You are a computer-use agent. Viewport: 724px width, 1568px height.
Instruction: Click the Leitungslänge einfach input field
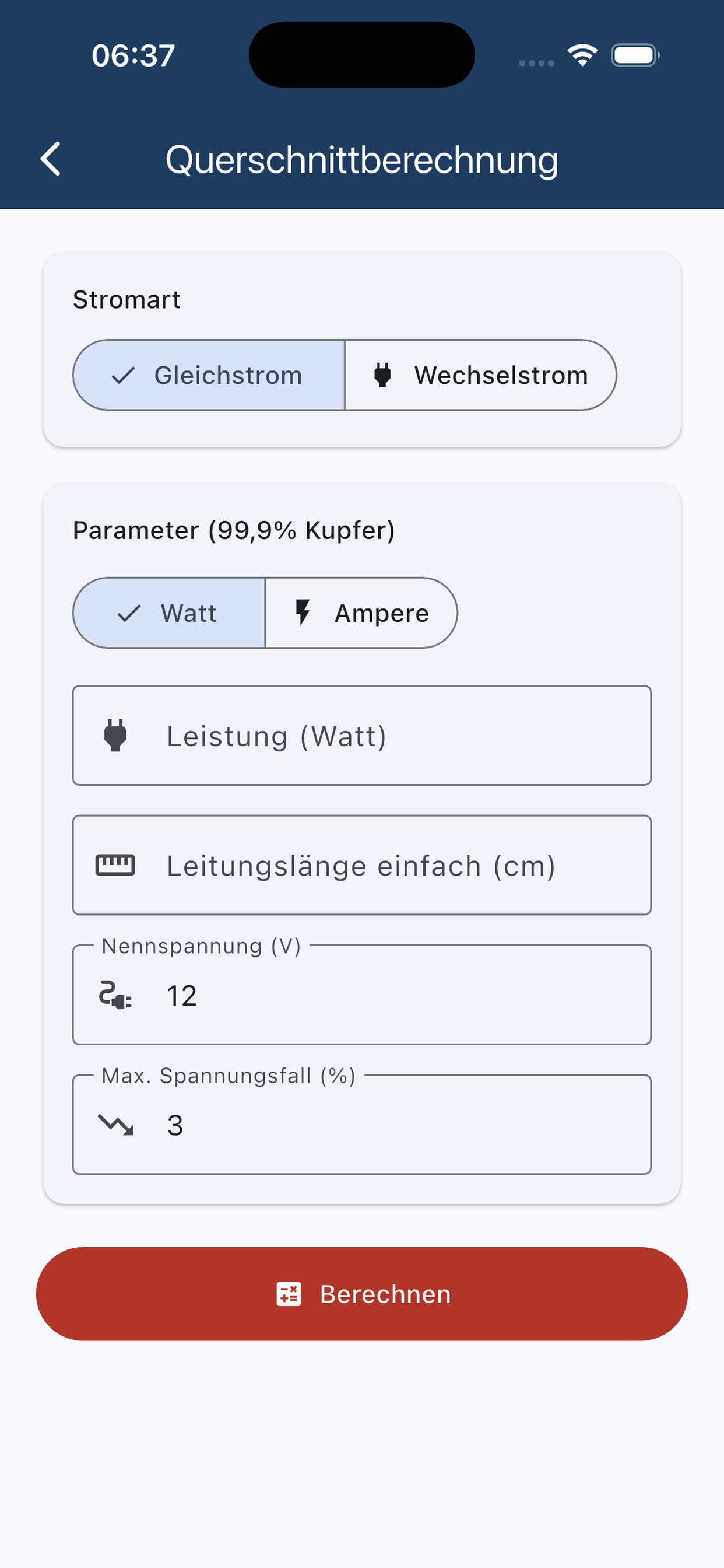[362, 865]
